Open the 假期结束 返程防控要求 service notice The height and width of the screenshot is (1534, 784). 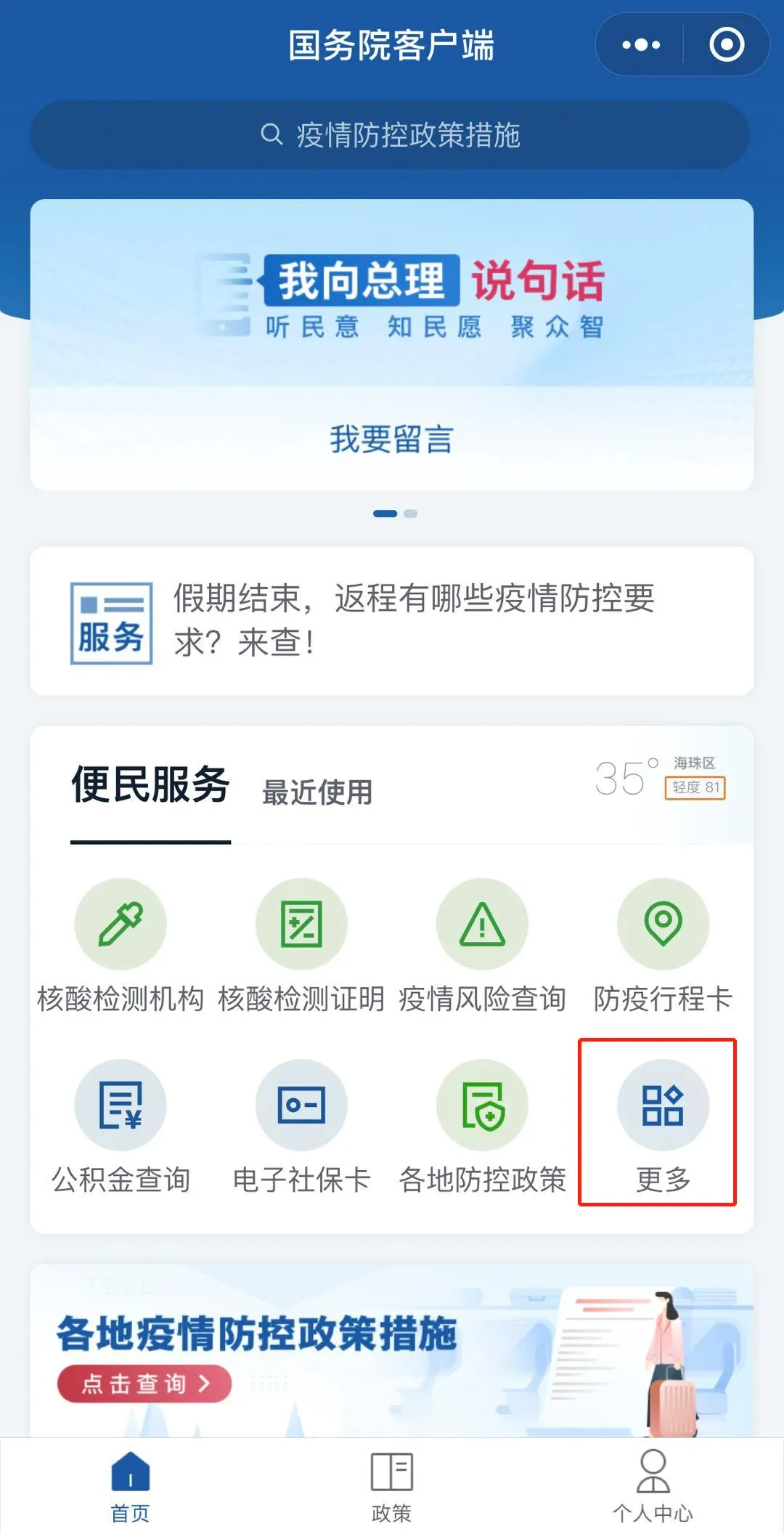click(392, 622)
